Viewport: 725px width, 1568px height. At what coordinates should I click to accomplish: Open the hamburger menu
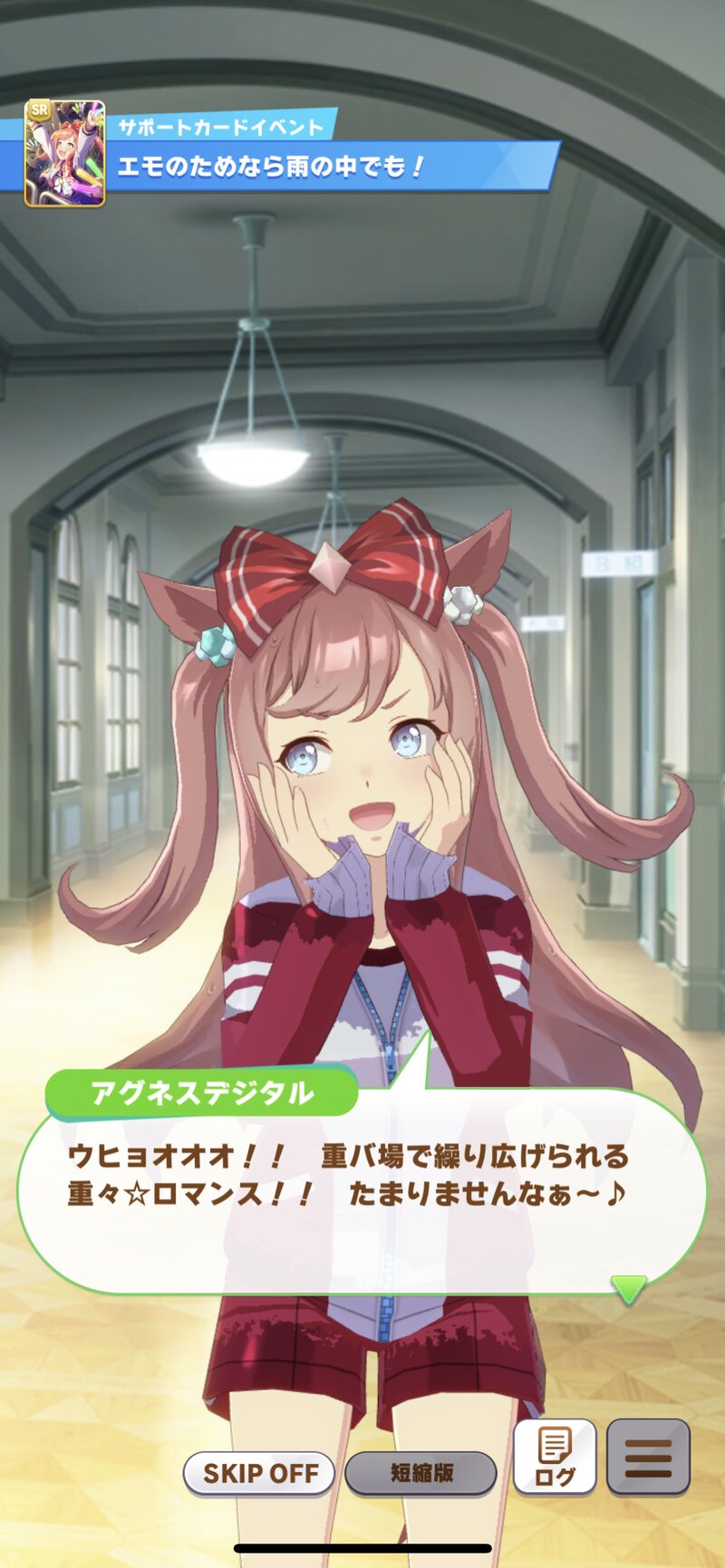click(648, 1457)
